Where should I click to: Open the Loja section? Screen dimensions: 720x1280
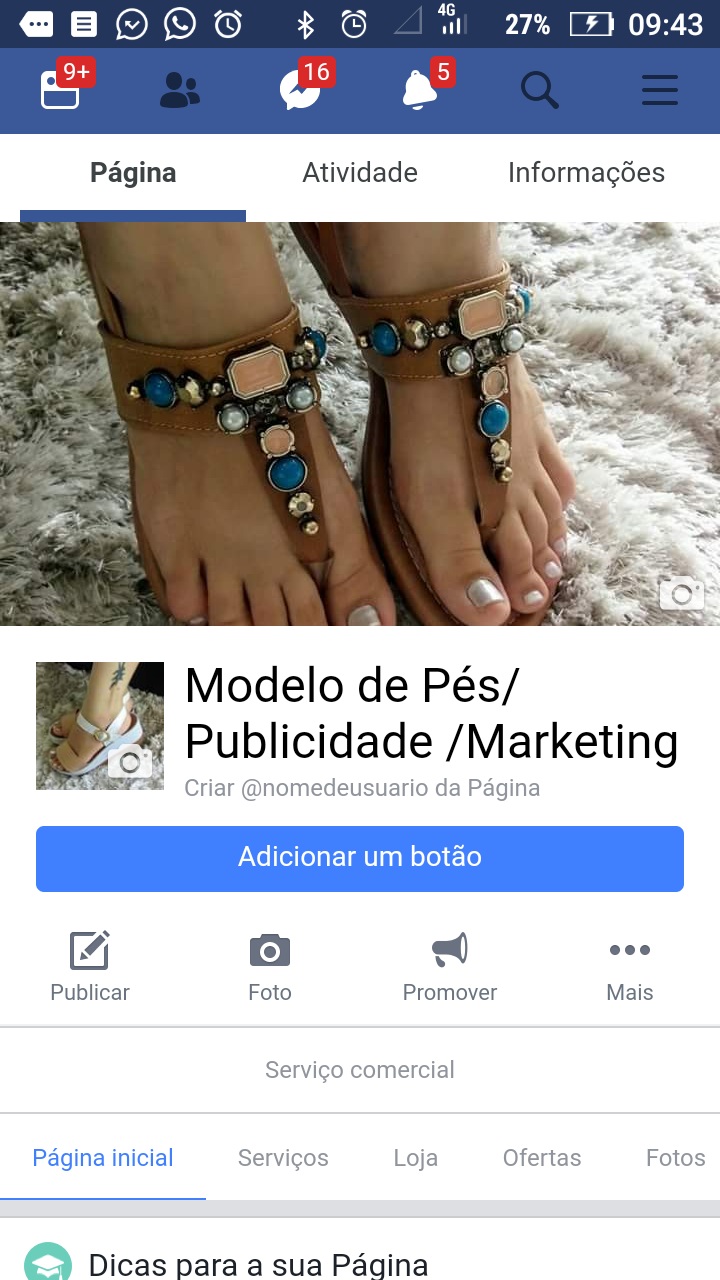coord(416,1158)
